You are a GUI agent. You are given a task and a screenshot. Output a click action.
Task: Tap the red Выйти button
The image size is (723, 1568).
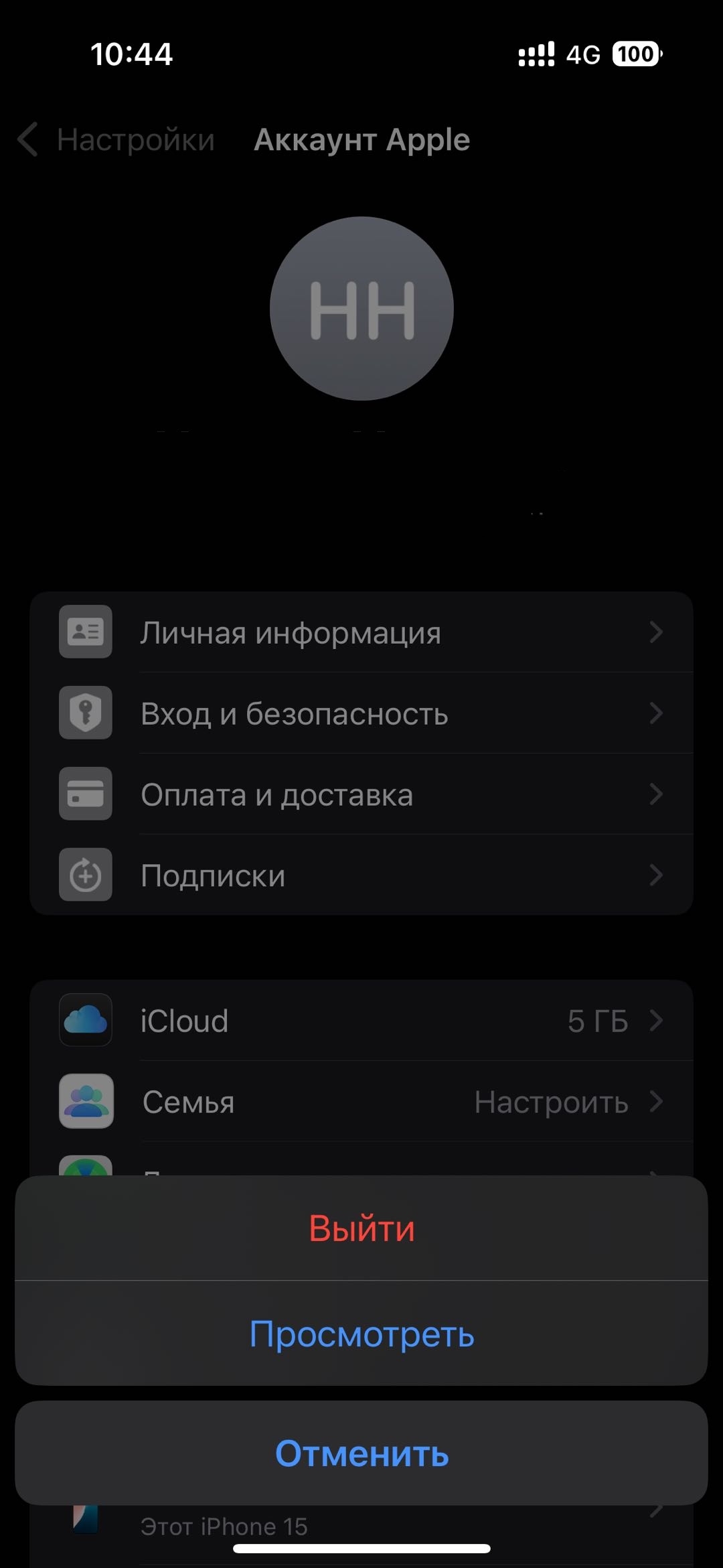(361, 1228)
